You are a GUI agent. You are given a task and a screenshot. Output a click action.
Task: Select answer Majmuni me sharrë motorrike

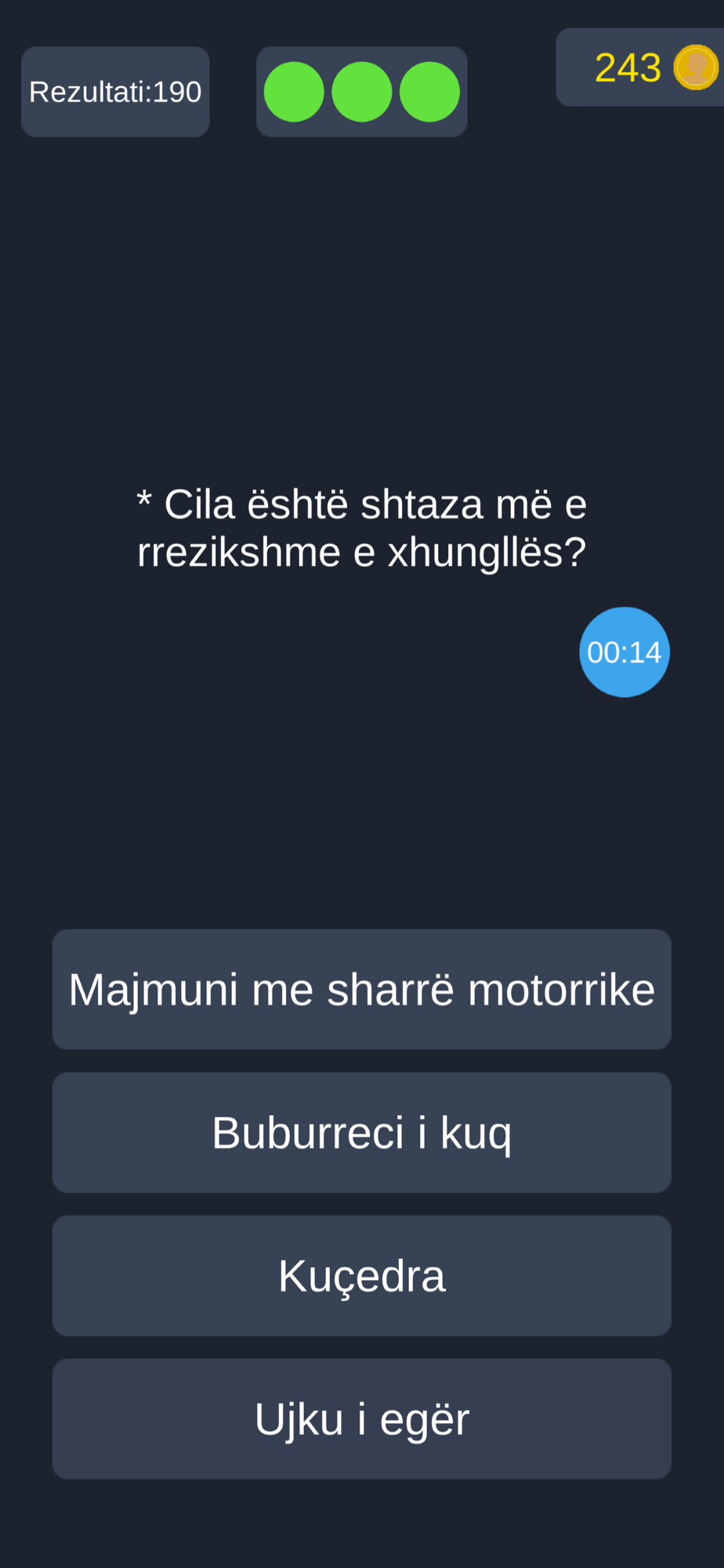pos(361,989)
